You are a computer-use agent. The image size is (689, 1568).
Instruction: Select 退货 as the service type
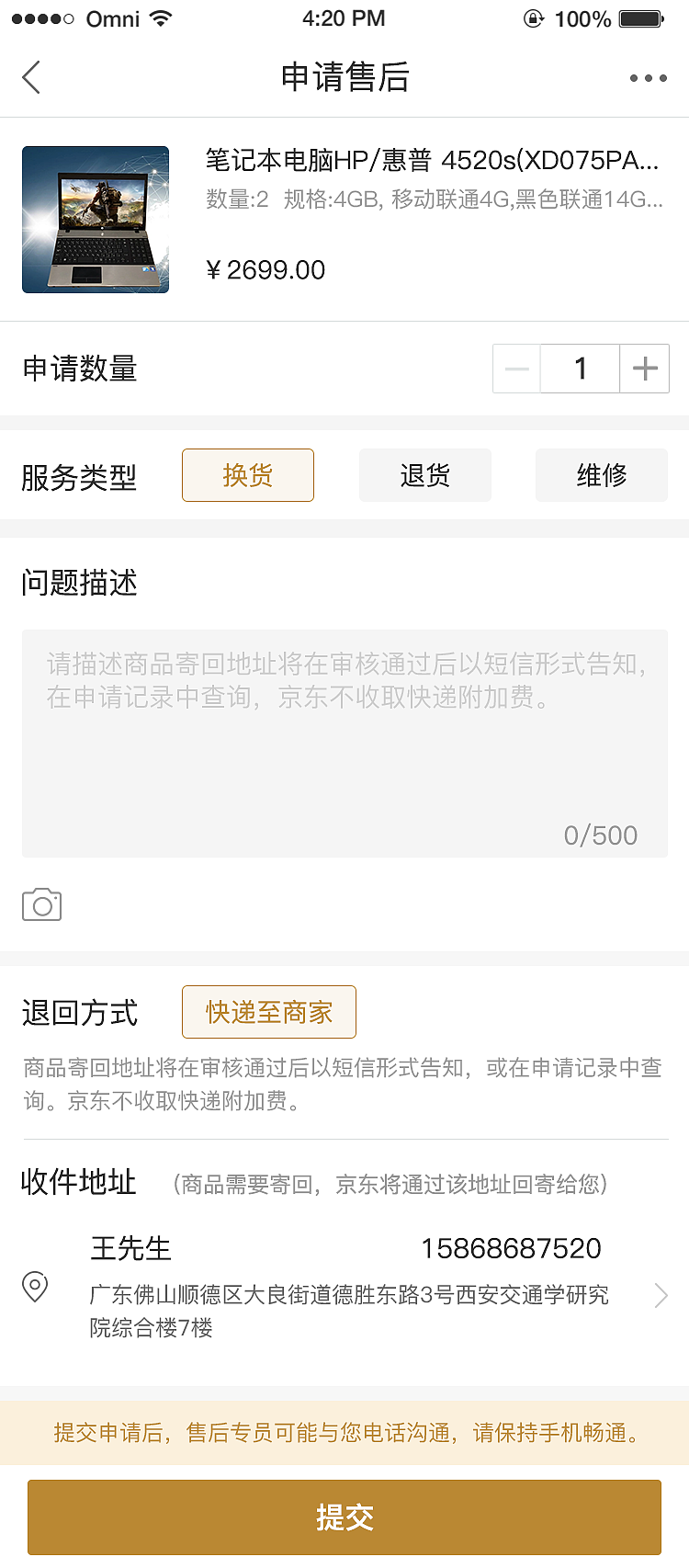pyautogui.click(x=424, y=475)
